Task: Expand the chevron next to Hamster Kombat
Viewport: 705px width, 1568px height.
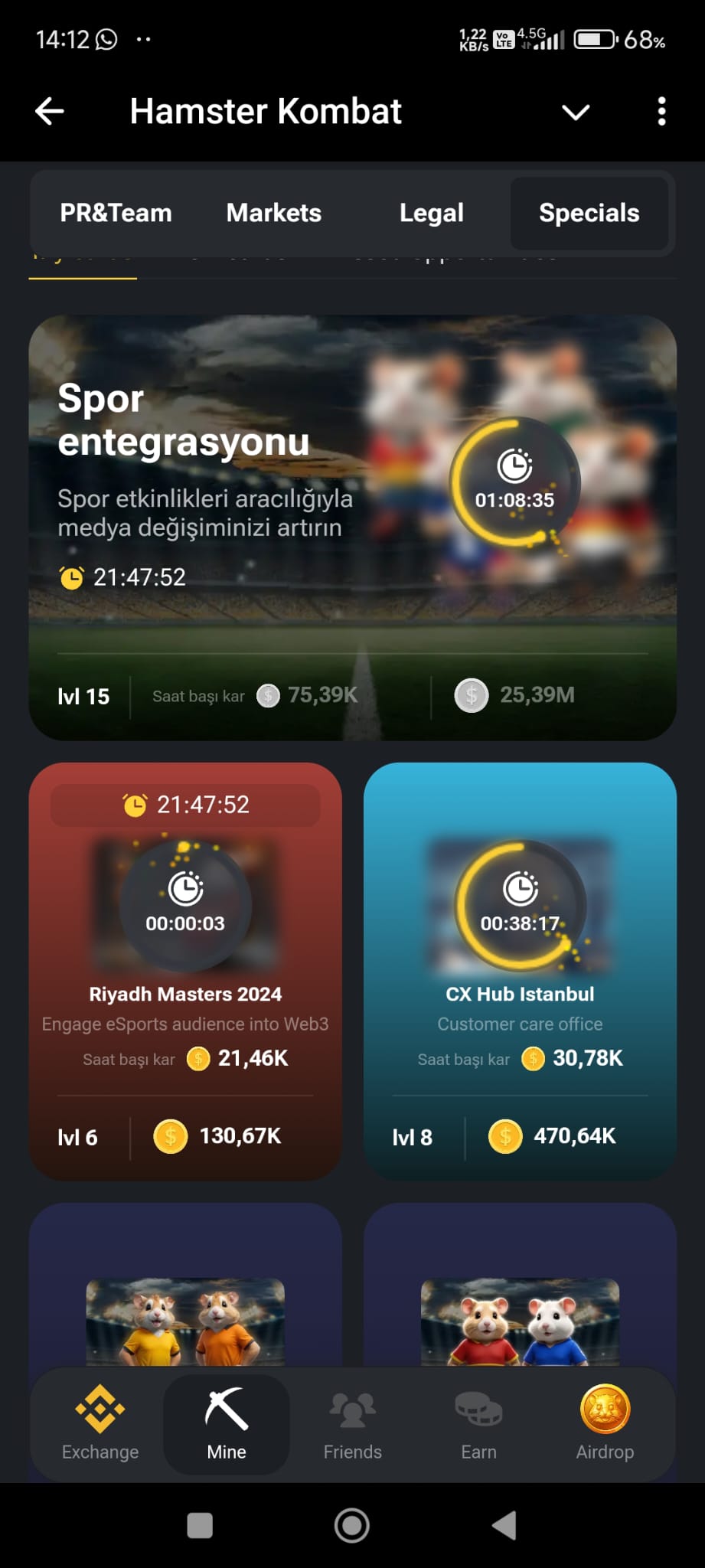Action: 576,113
